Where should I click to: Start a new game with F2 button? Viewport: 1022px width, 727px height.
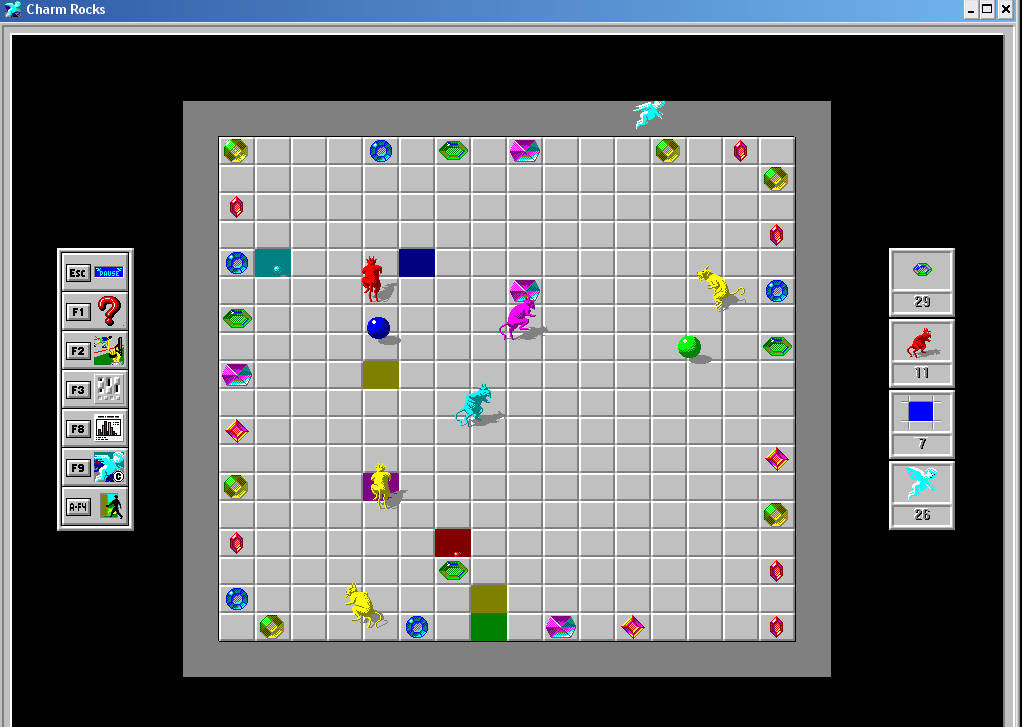95,350
